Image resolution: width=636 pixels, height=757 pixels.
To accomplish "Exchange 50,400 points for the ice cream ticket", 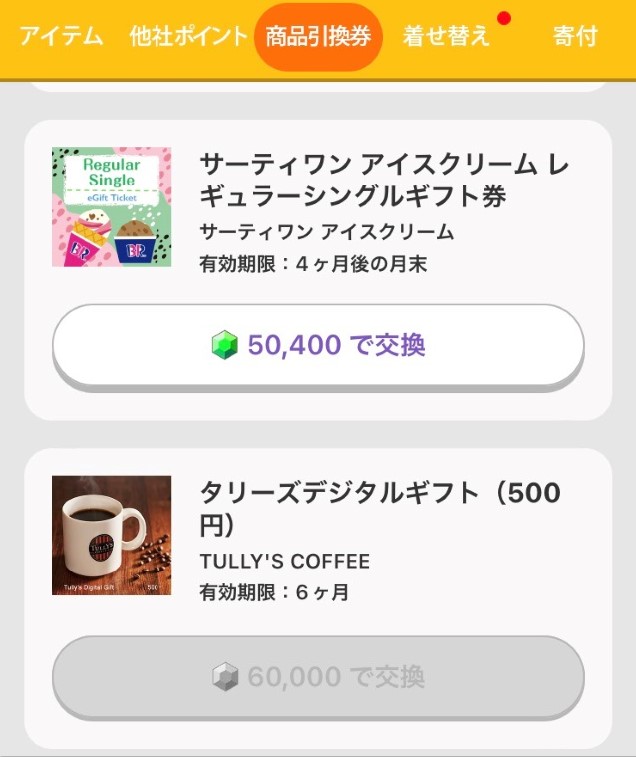I will point(318,345).
